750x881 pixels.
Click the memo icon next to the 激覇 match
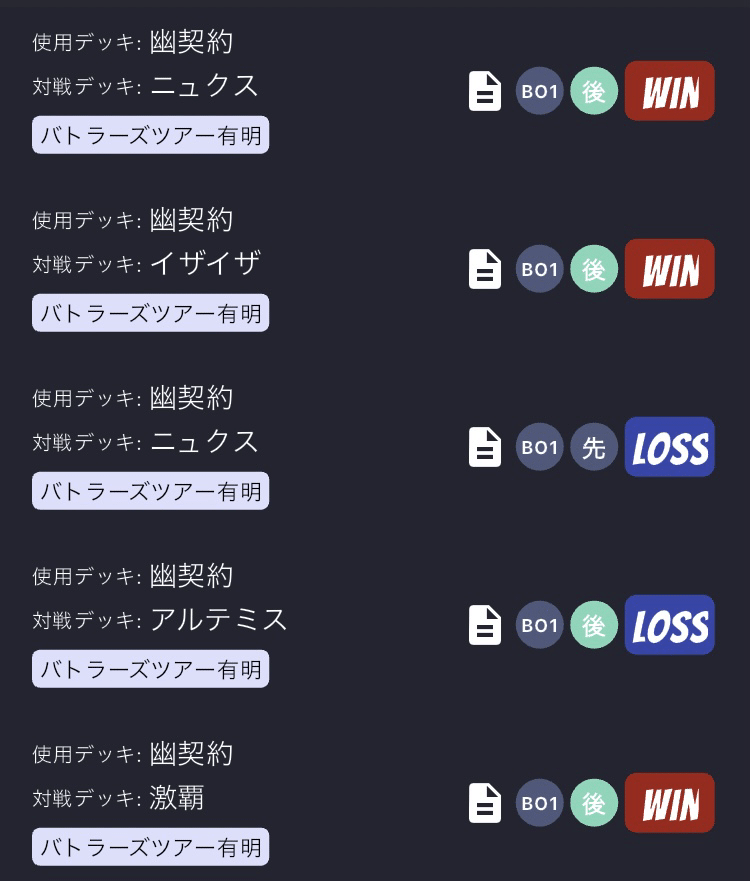(x=484, y=803)
